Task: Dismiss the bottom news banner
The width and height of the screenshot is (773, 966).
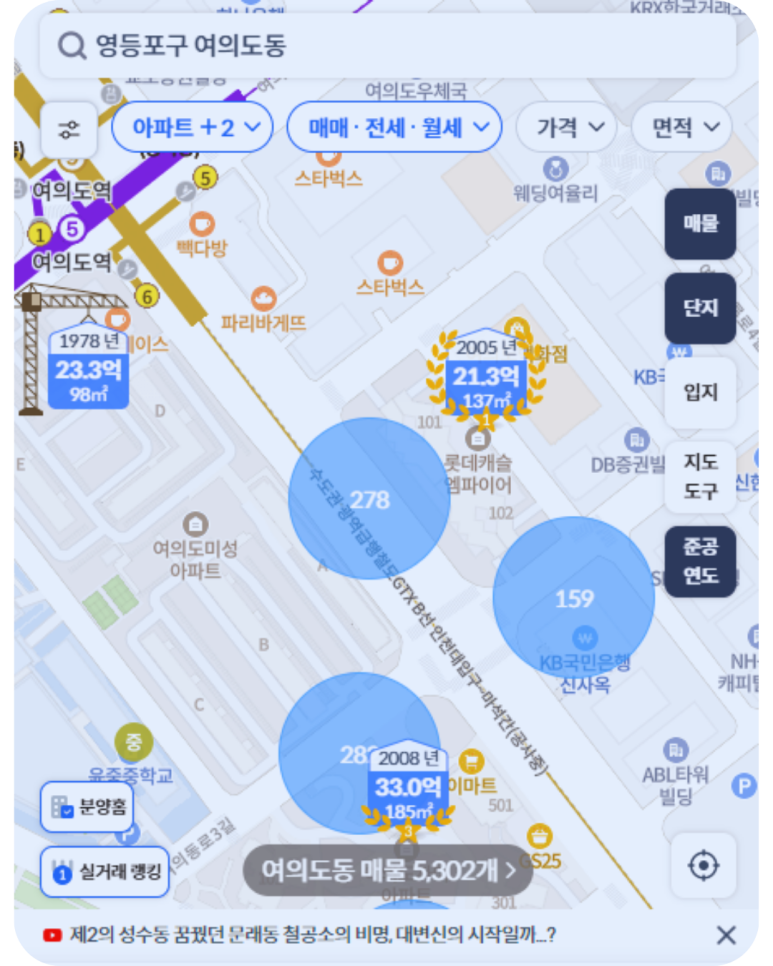Action: tap(726, 935)
